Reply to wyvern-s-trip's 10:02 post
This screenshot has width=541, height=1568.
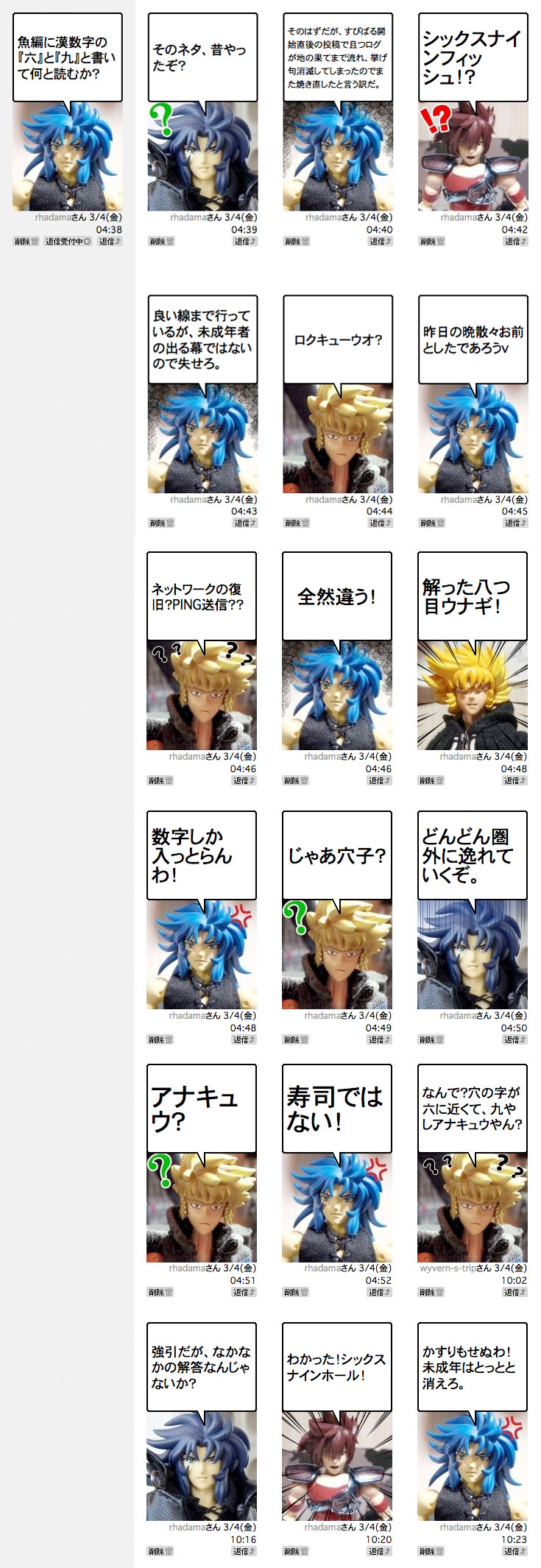[x=515, y=1293]
